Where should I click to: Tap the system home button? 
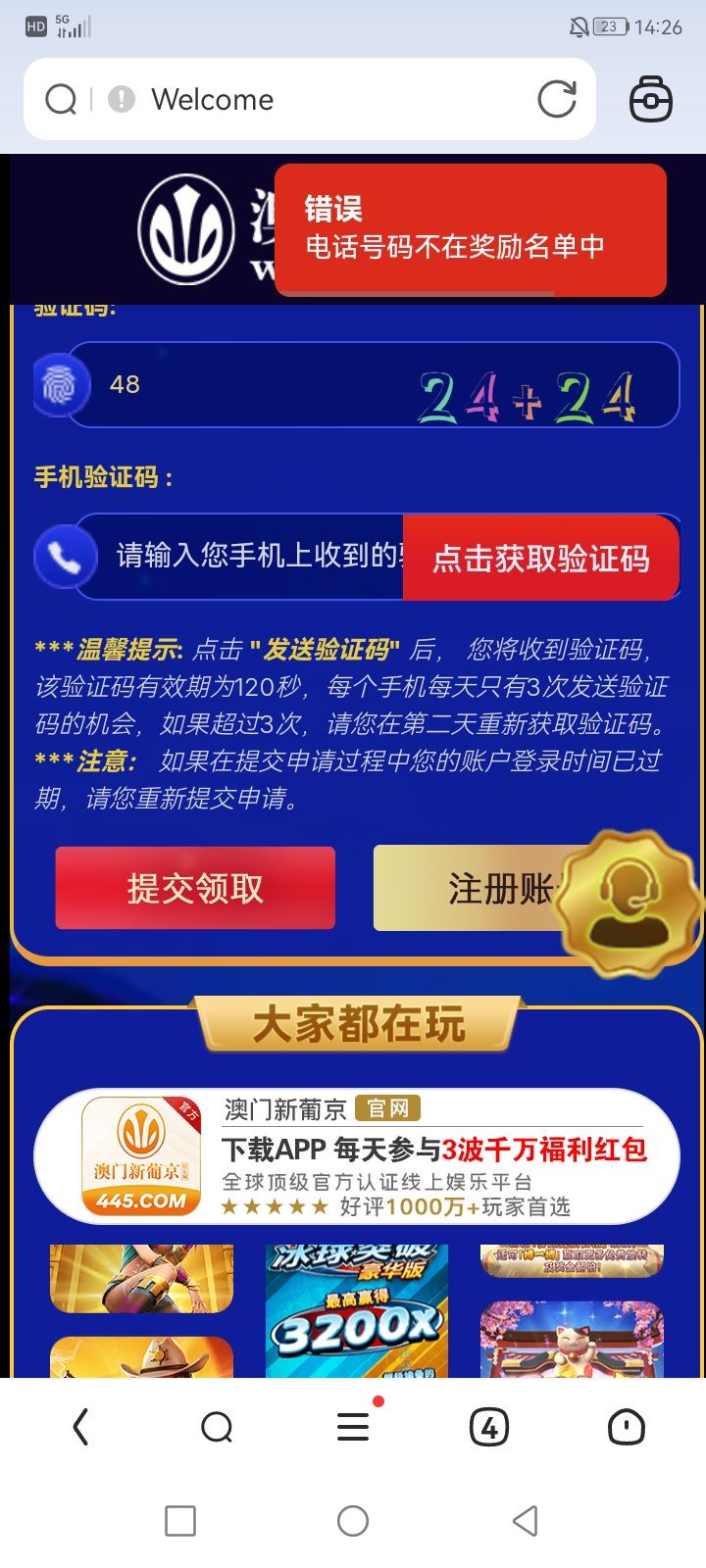[353, 1521]
